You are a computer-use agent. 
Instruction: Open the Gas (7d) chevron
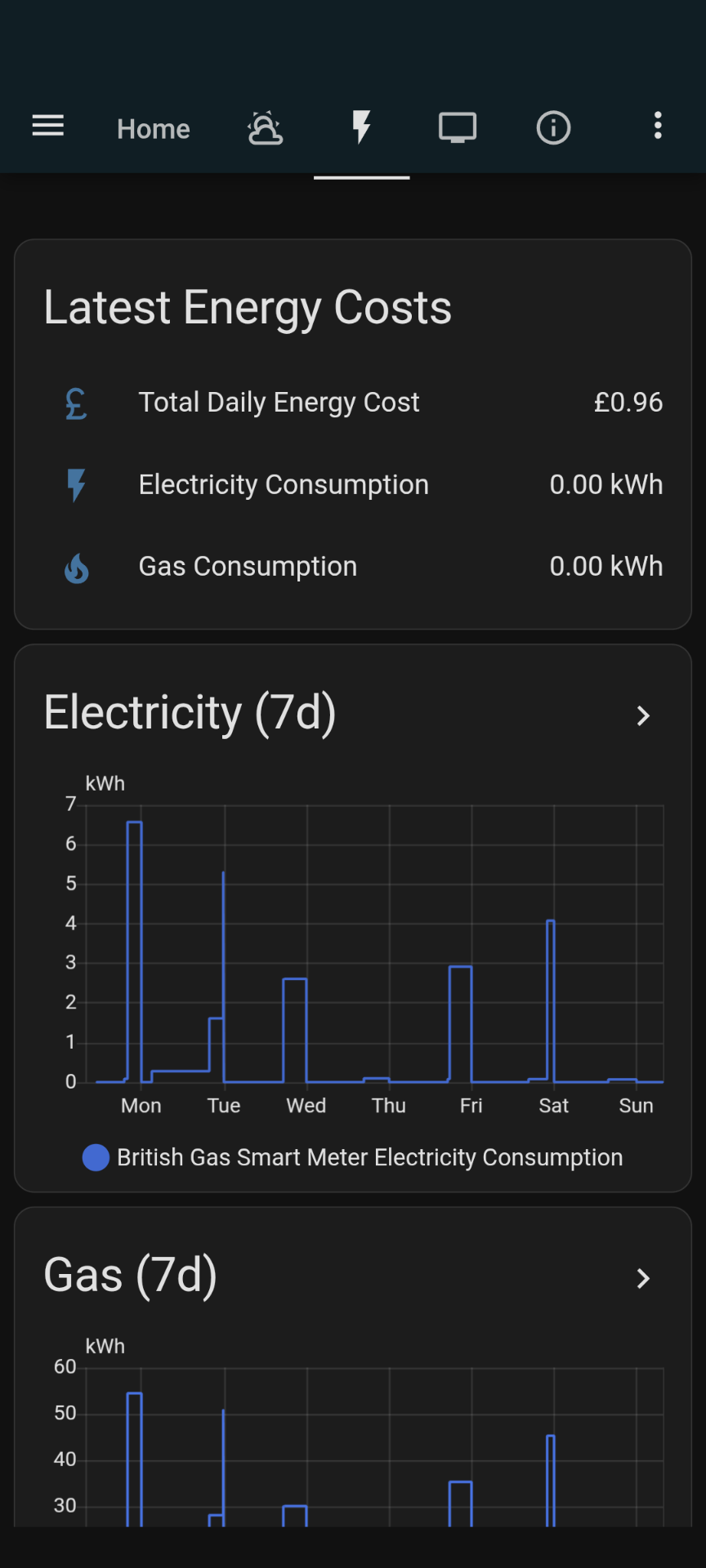[x=643, y=1278]
